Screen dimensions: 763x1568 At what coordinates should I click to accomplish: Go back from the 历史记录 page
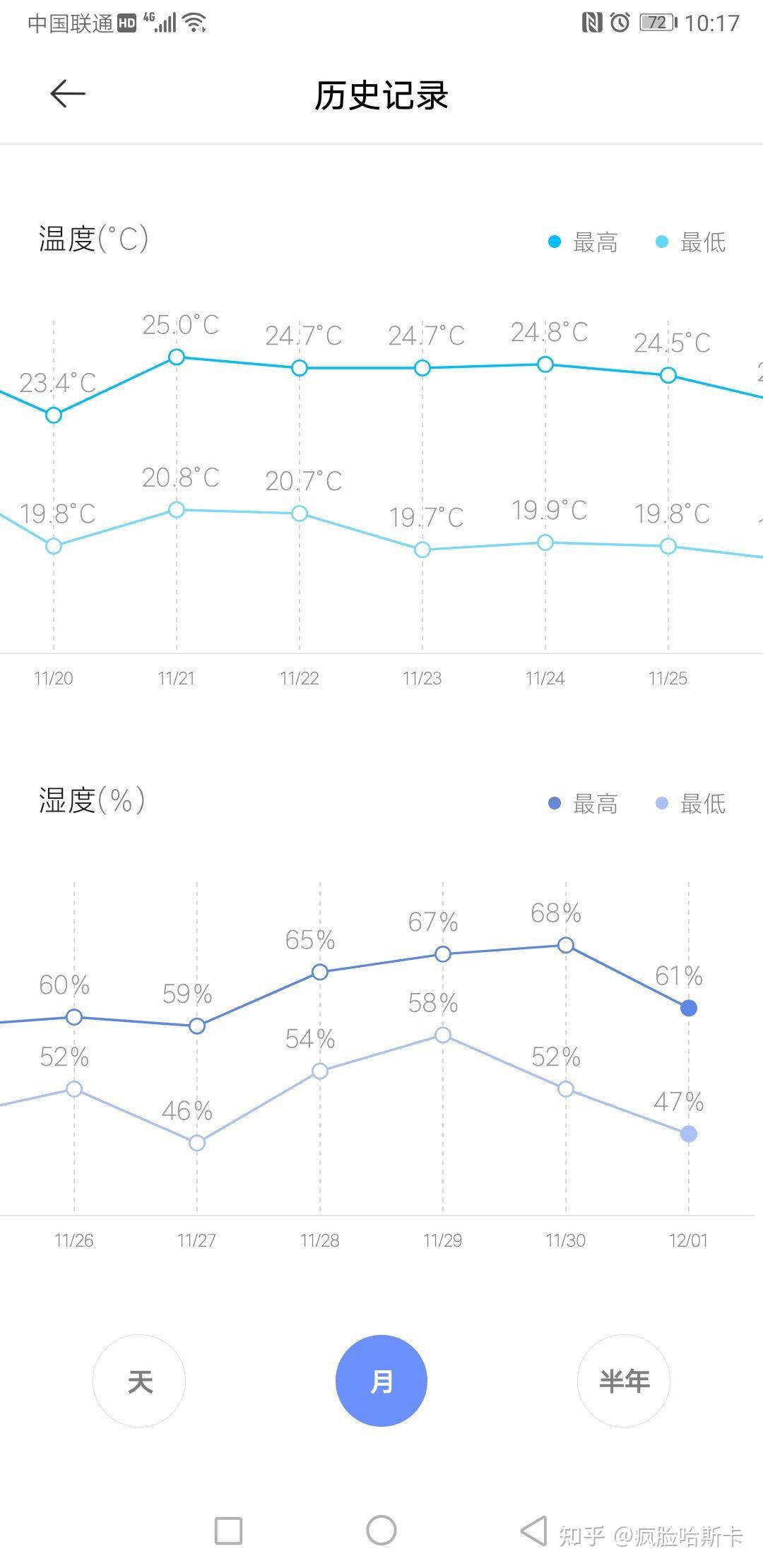click(68, 94)
